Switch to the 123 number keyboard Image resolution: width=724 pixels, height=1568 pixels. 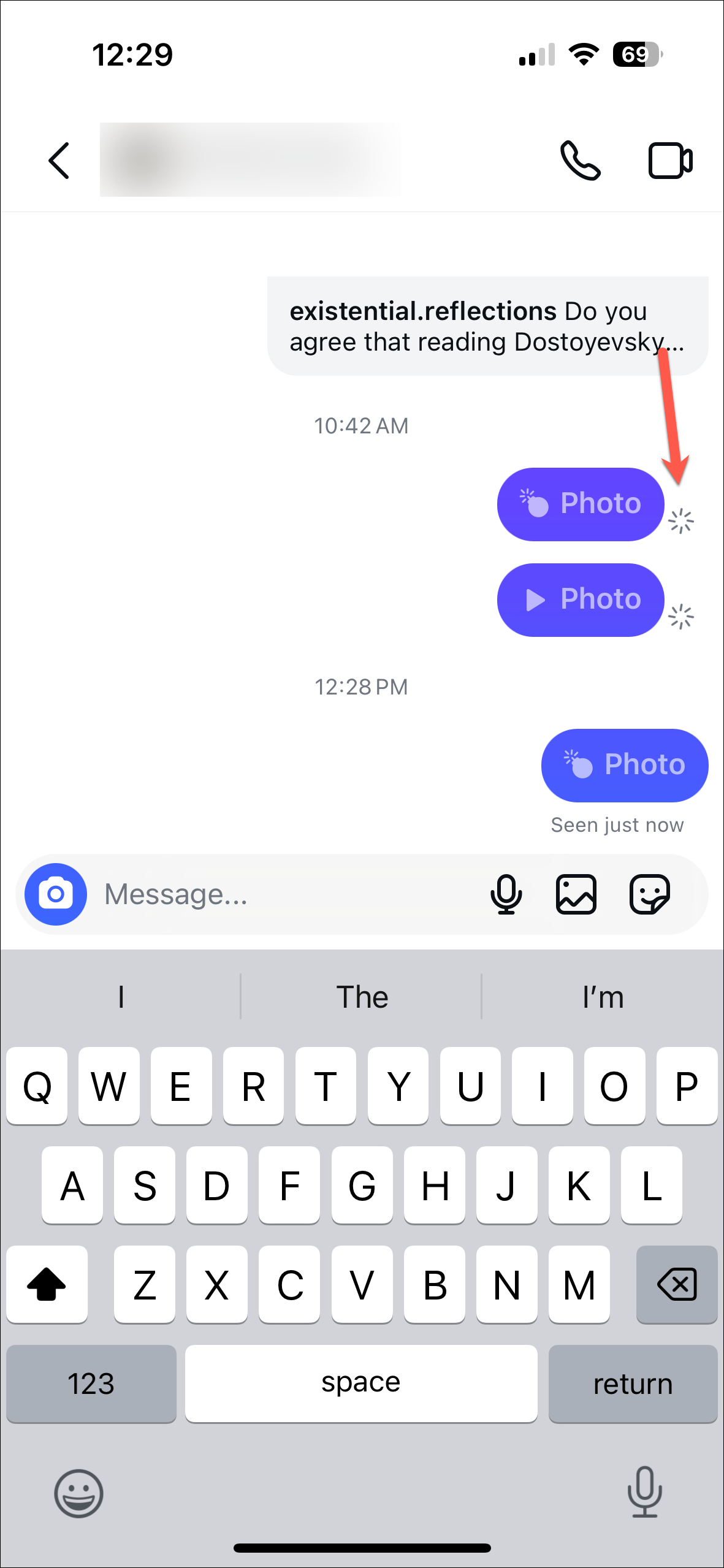click(91, 1383)
